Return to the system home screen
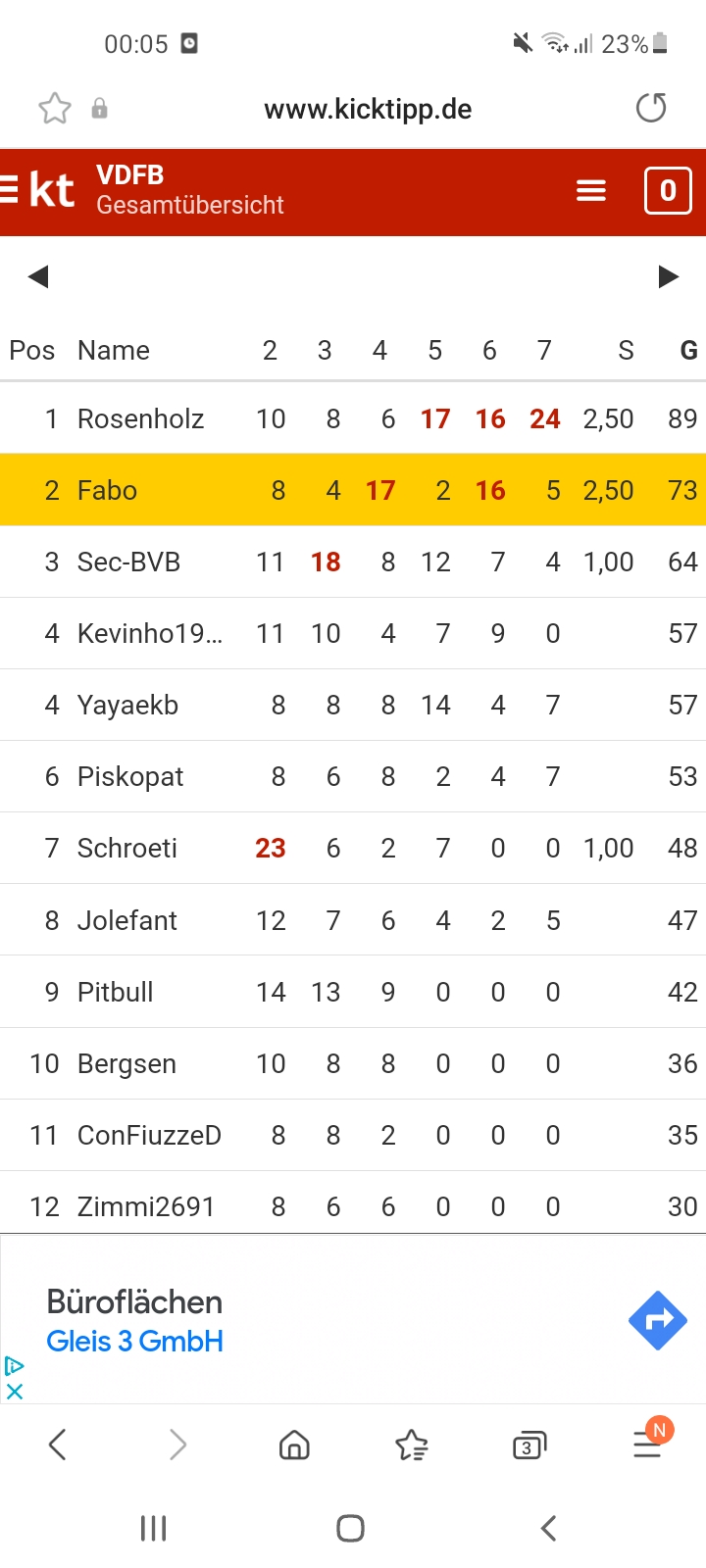Screen dimensions: 706x1568 pos(350,1528)
